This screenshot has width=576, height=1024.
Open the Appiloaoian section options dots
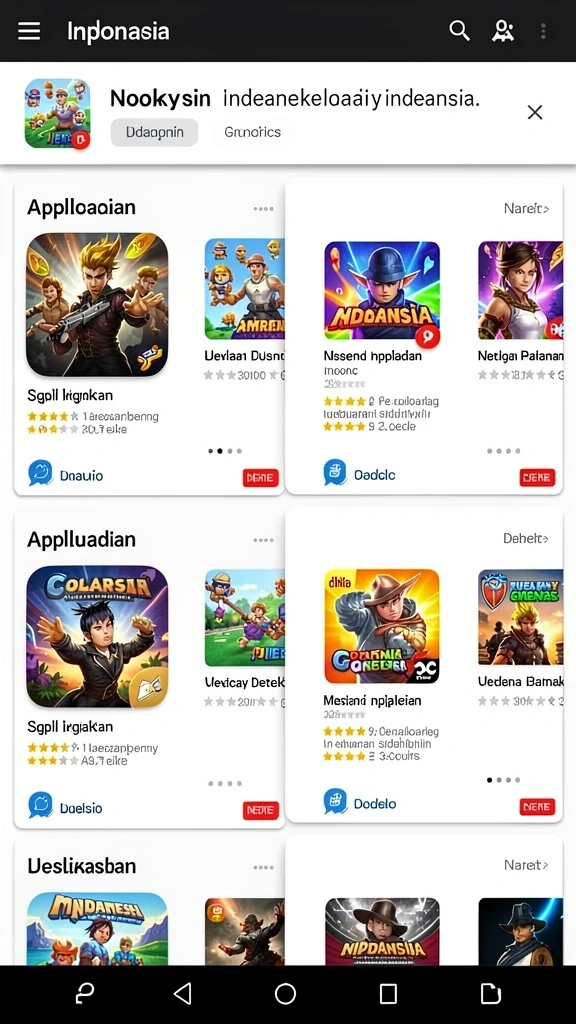coord(263,209)
